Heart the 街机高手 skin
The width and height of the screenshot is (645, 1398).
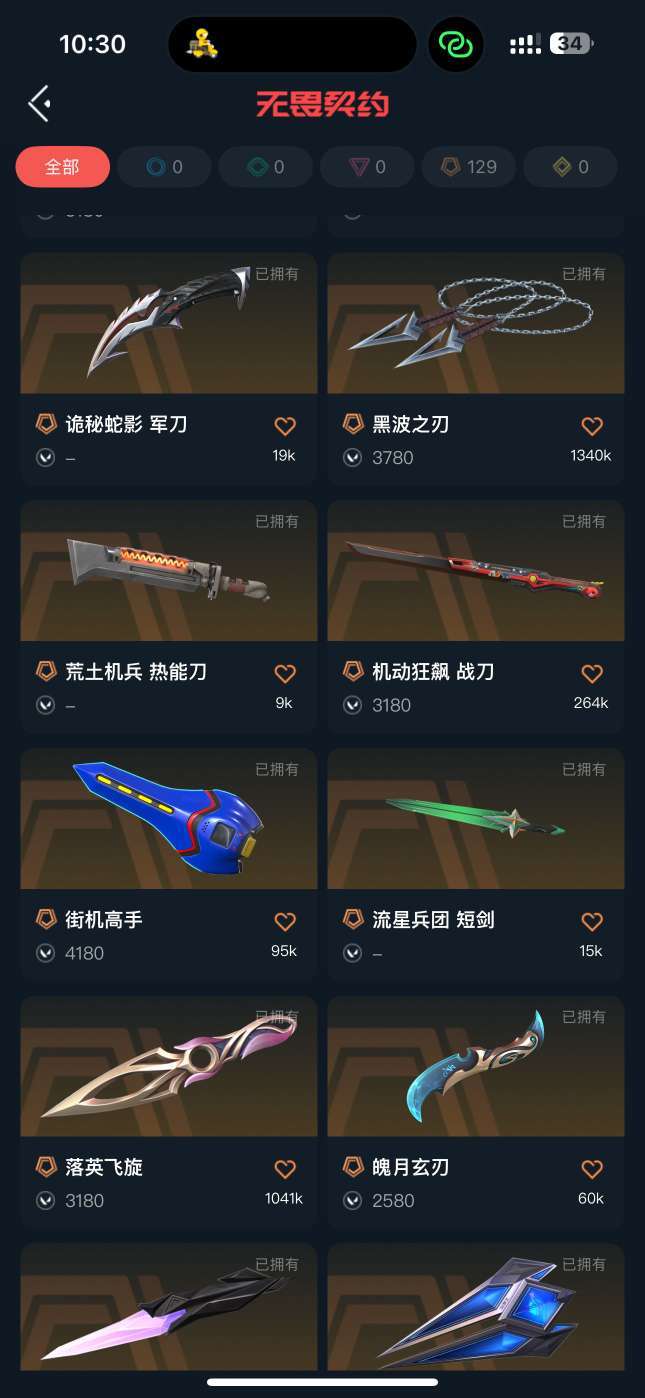(285, 921)
